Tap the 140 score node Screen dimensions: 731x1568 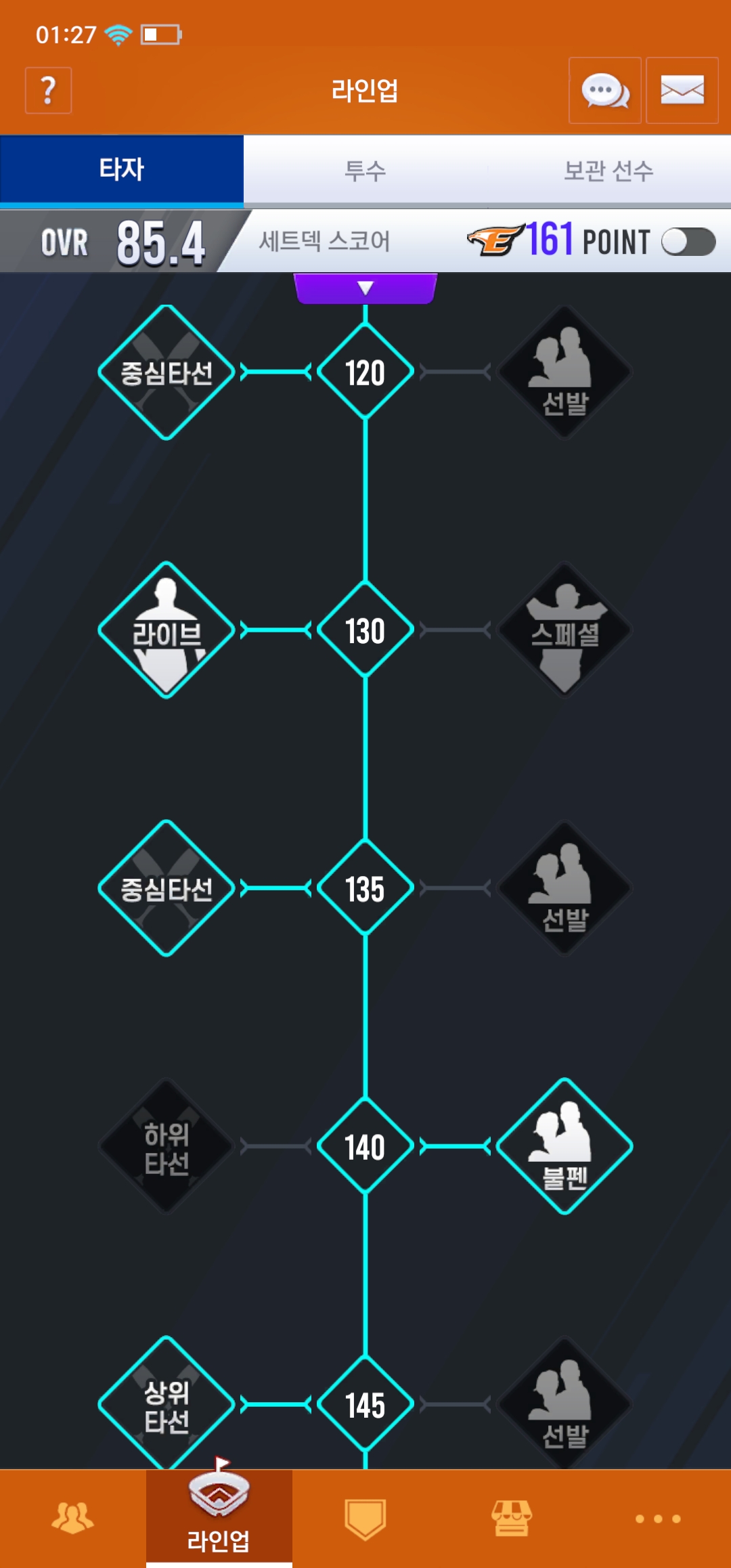pos(365,1146)
